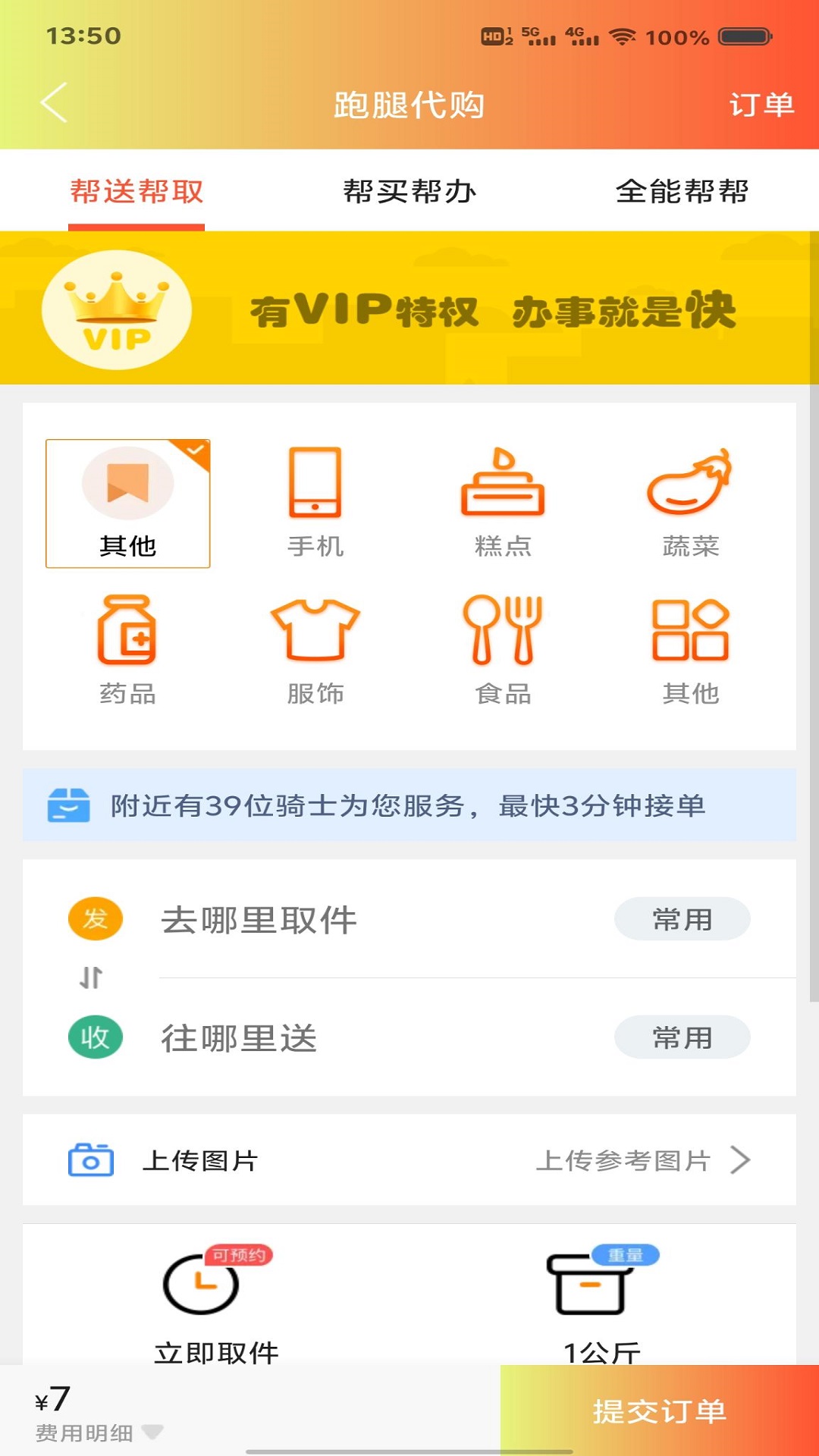Open the 全能帮帮 tab

[x=682, y=192]
